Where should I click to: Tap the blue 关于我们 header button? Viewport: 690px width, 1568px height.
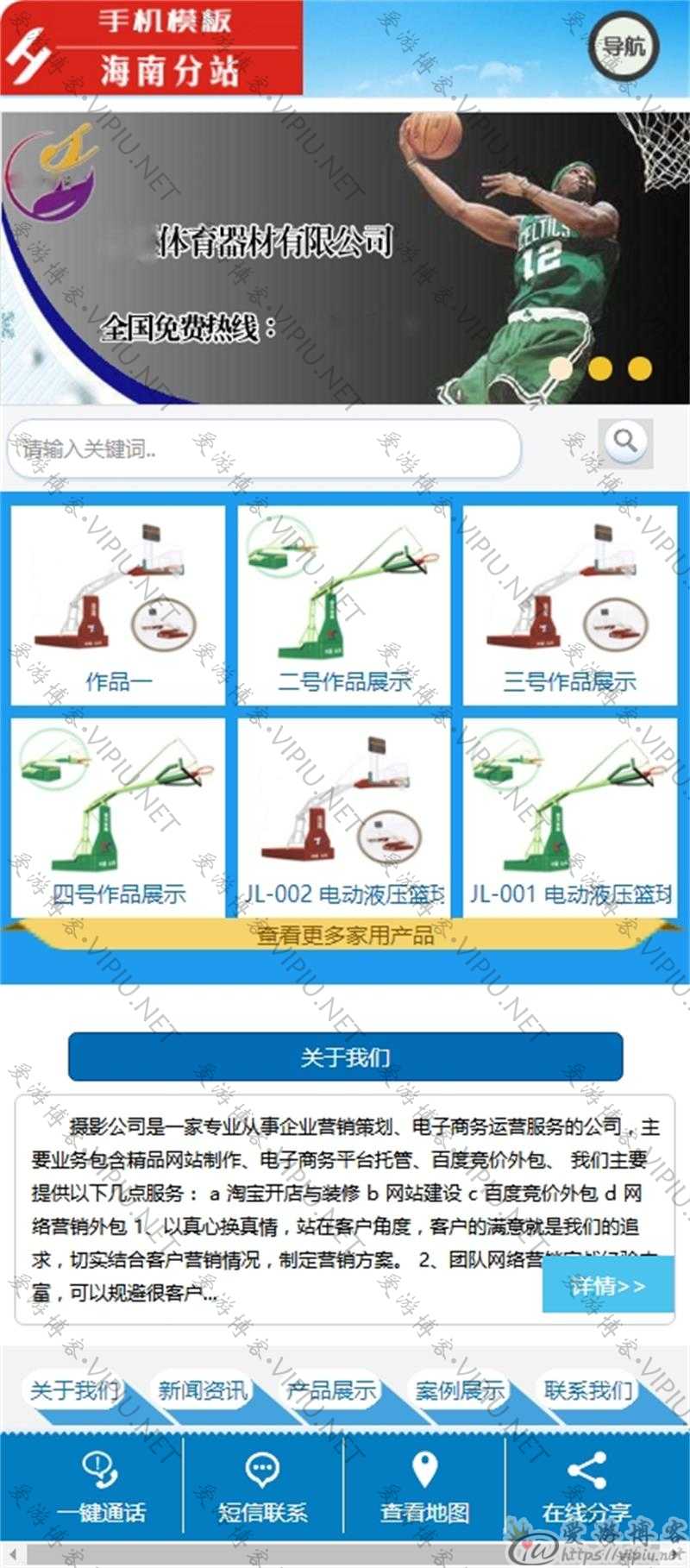tap(345, 1057)
